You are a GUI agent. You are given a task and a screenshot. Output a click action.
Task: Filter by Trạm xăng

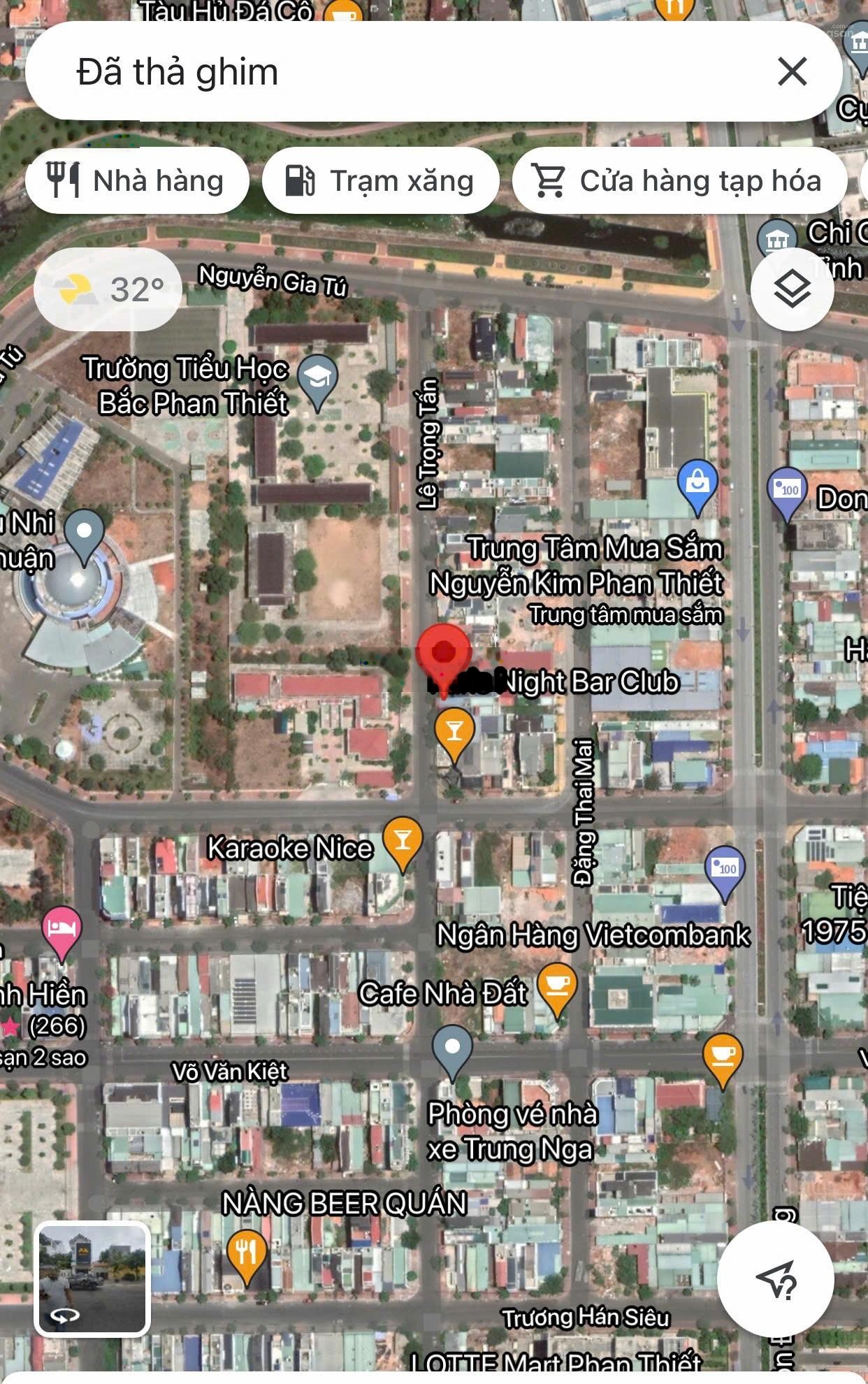click(380, 180)
